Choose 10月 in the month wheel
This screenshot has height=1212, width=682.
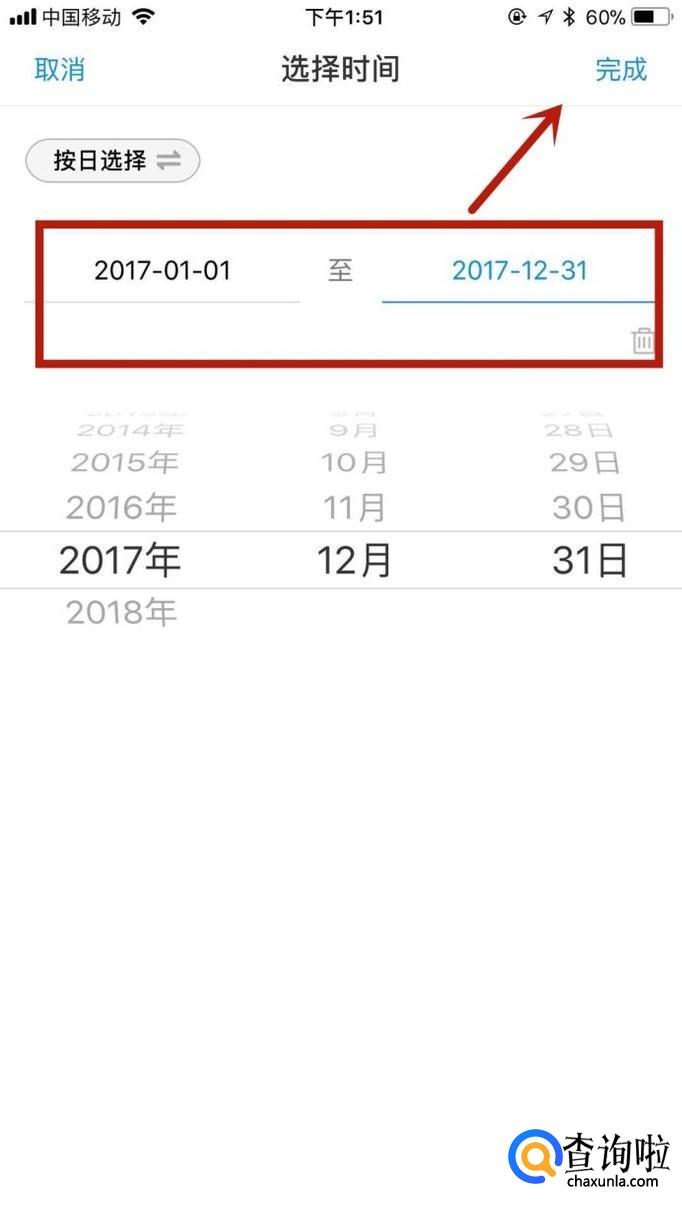(354, 463)
